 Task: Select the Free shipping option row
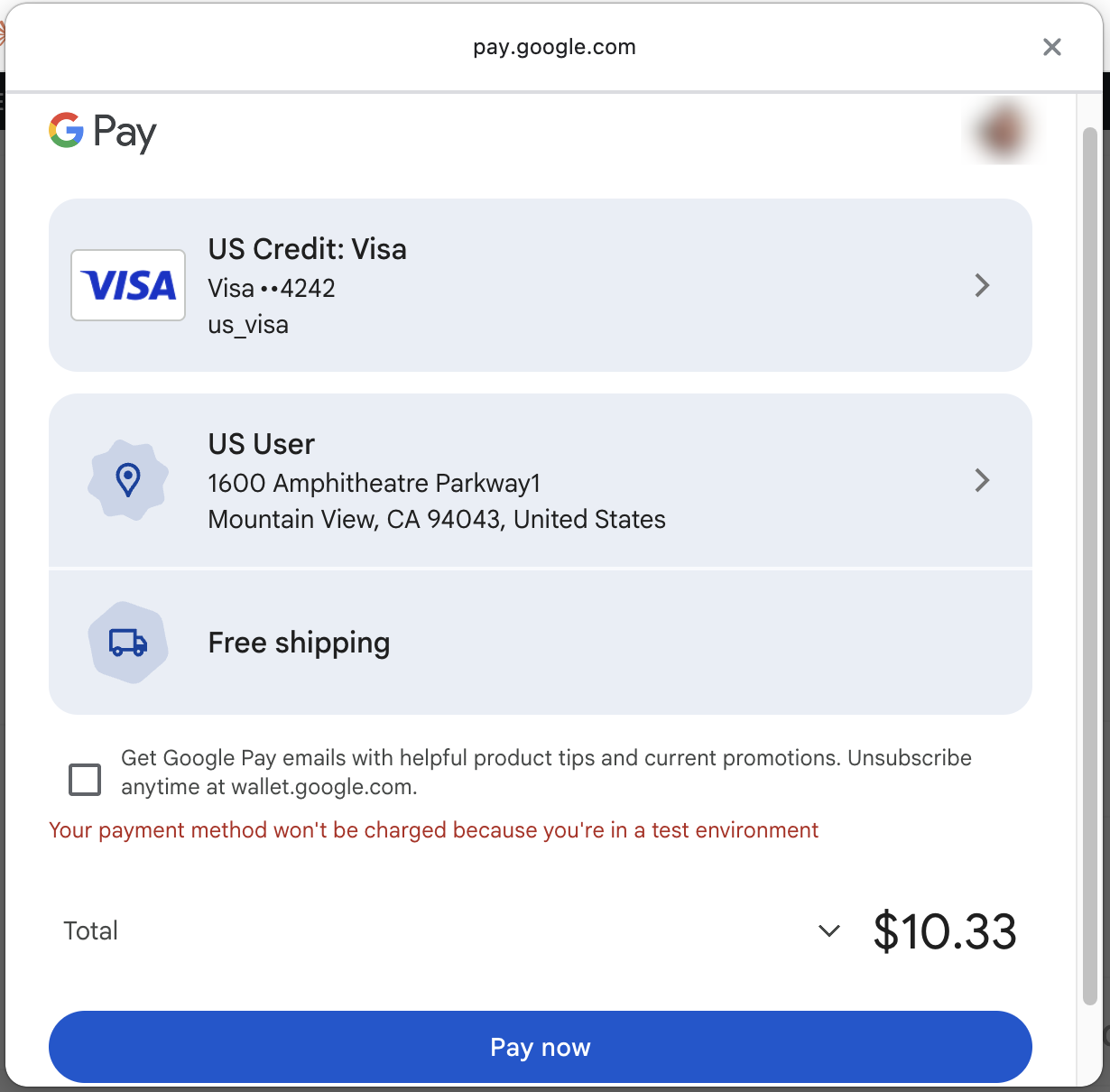[x=540, y=643]
